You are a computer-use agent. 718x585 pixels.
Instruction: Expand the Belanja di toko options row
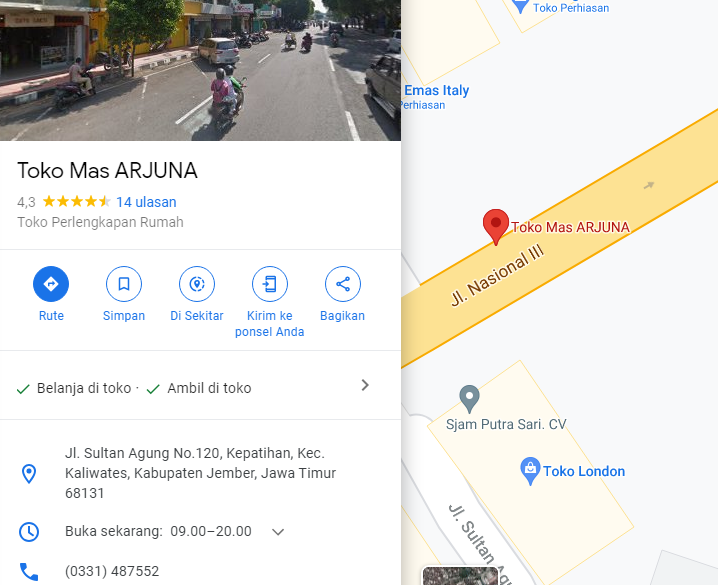pos(364,386)
